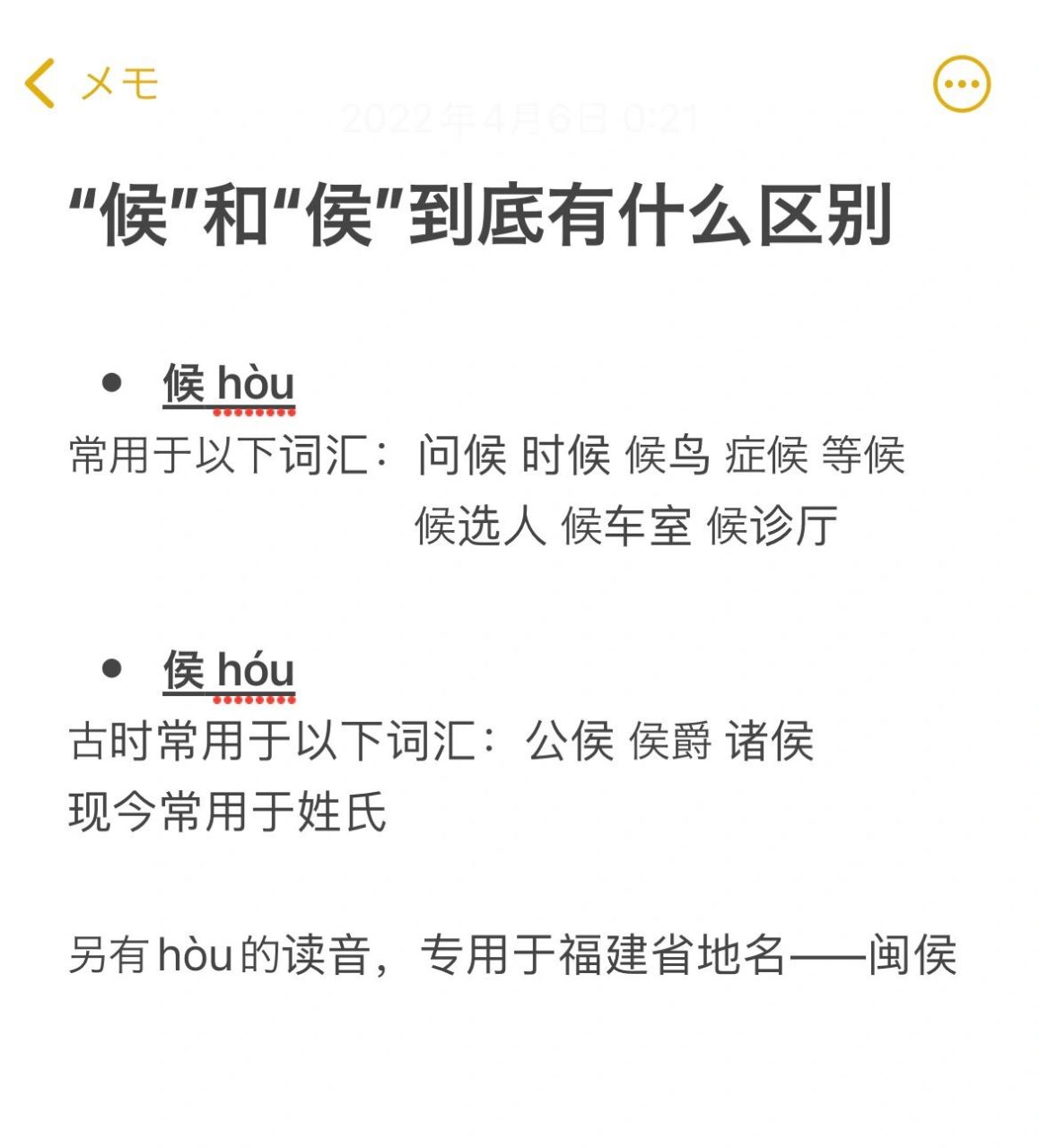Select the underlined heading 侯 hóu
The width and height of the screenshot is (1039, 1148).
click(231, 668)
